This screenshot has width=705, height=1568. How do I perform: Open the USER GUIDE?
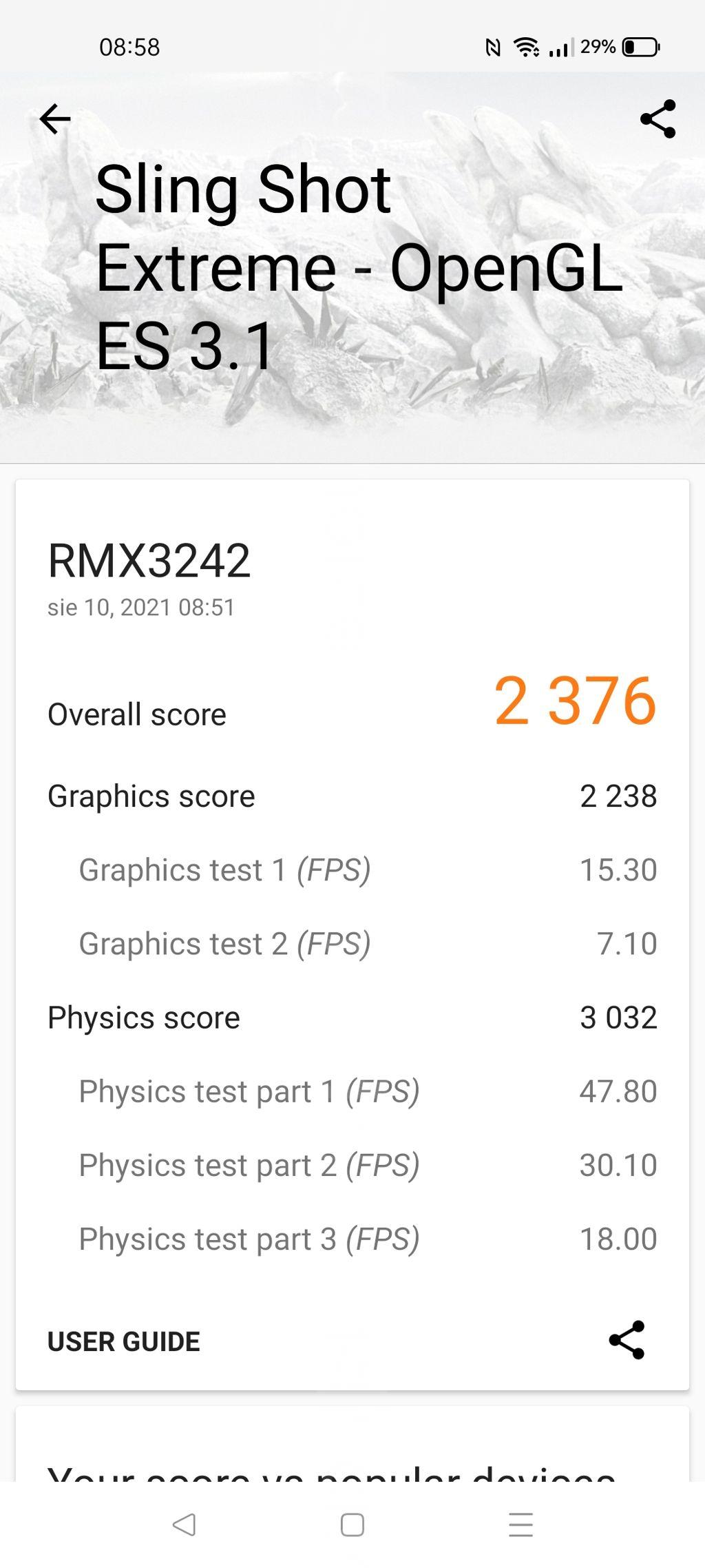click(124, 1341)
